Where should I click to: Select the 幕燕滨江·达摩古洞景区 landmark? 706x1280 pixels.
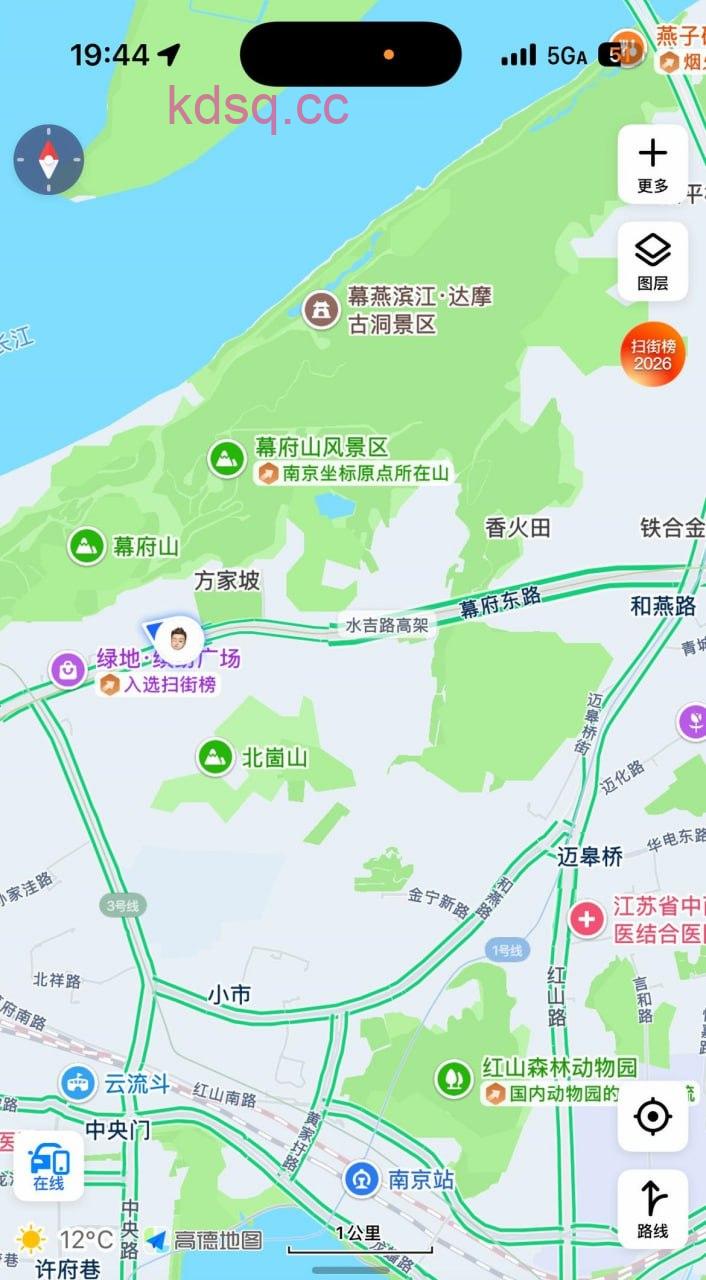pyautogui.click(x=322, y=309)
